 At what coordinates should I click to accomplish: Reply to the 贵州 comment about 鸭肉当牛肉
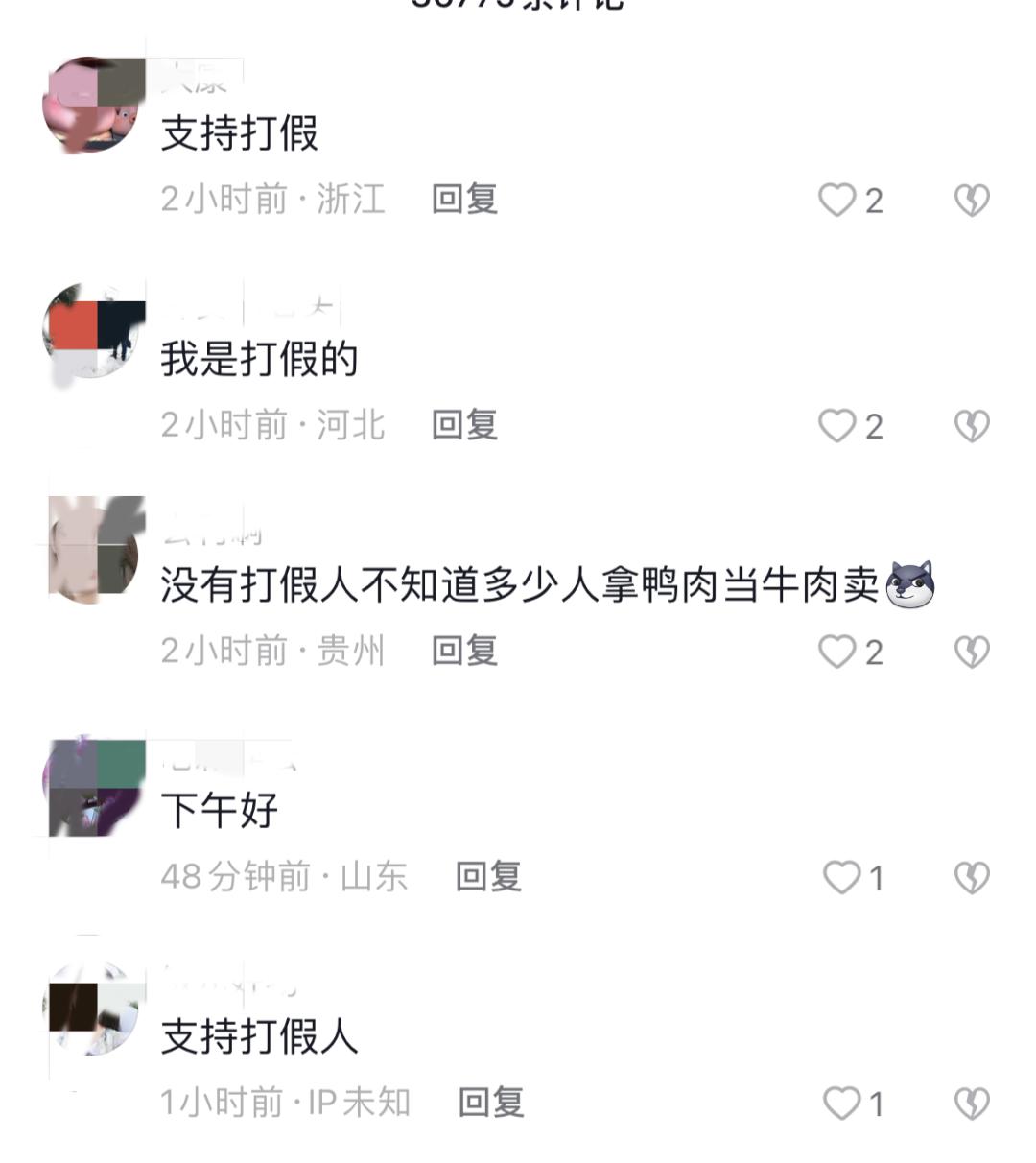click(x=465, y=651)
